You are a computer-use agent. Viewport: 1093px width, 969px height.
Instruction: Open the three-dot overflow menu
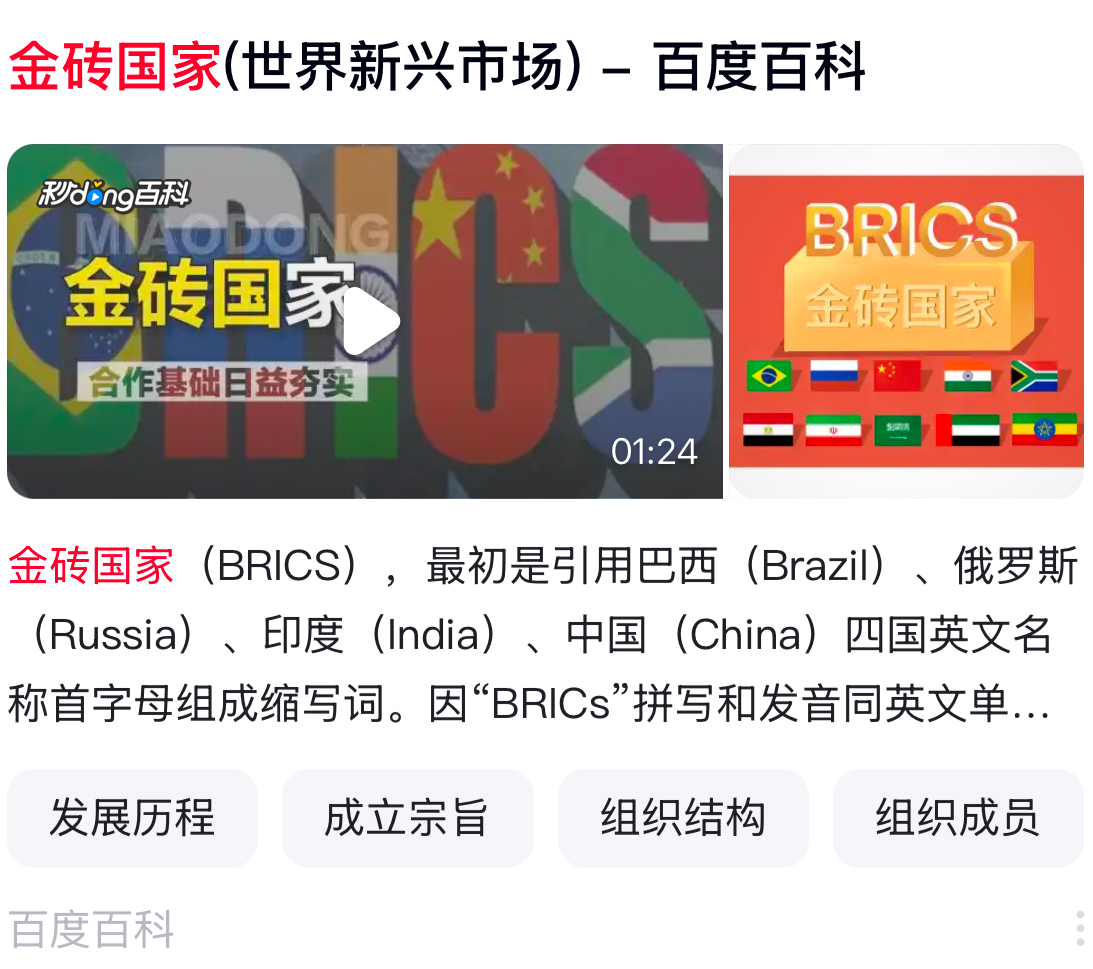click(1079, 928)
